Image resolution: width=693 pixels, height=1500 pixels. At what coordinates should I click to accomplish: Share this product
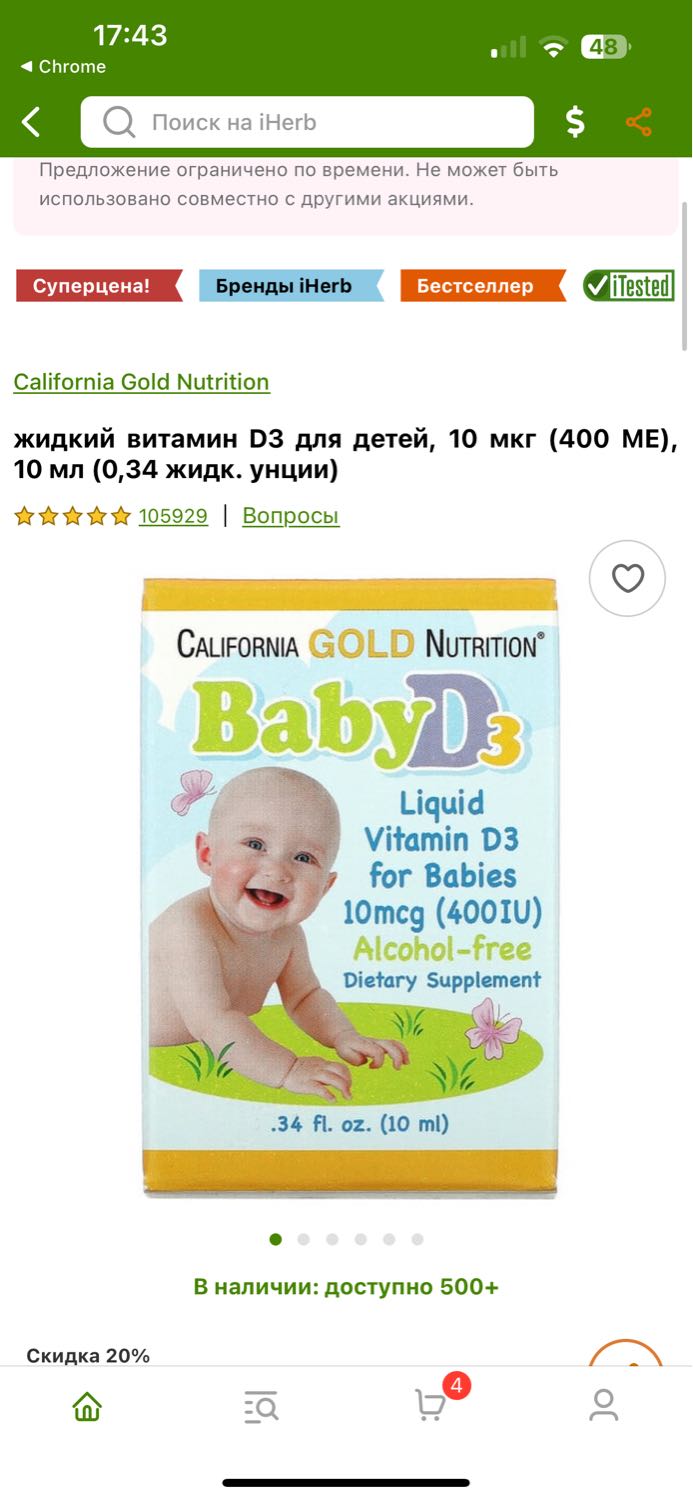639,122
